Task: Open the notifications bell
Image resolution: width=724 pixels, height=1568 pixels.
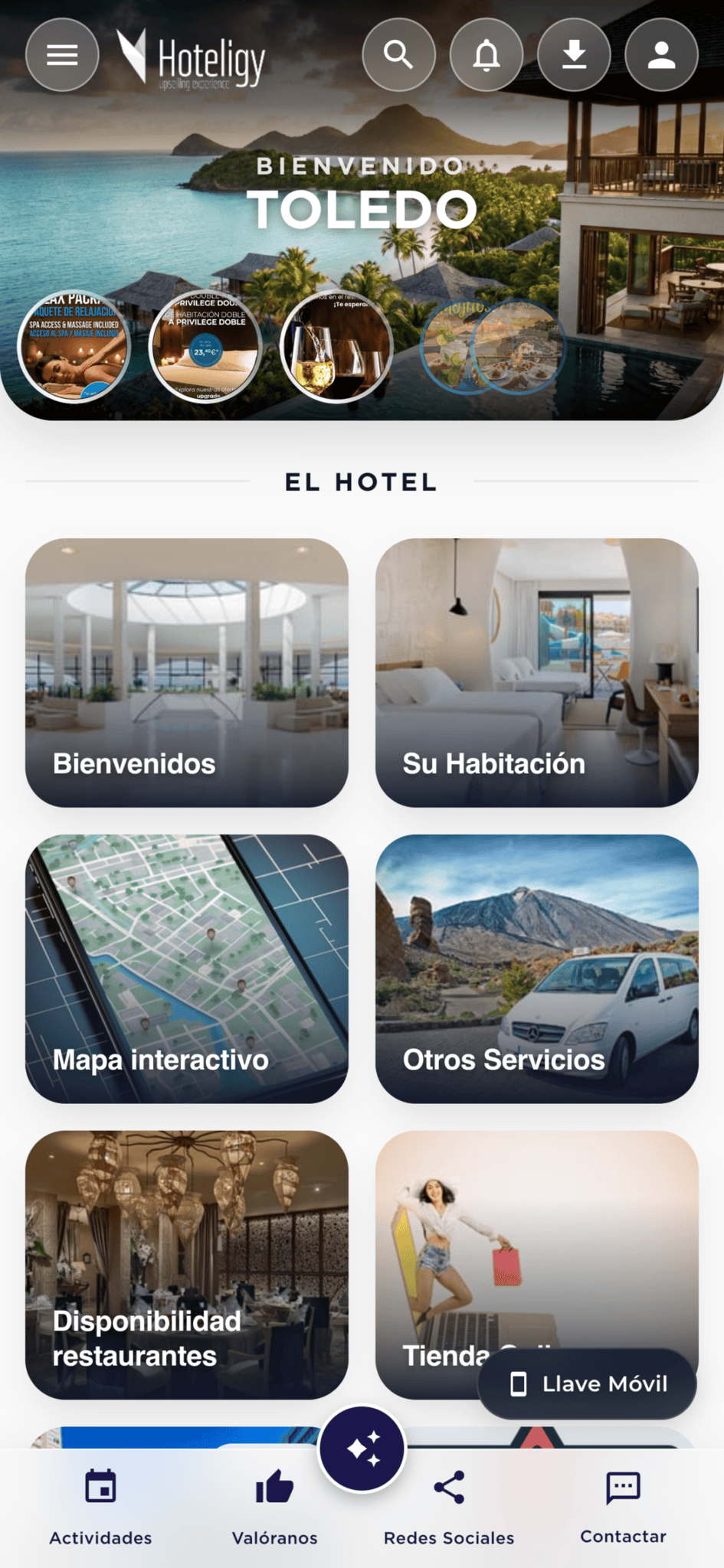Action: click(x=486, y=54)
